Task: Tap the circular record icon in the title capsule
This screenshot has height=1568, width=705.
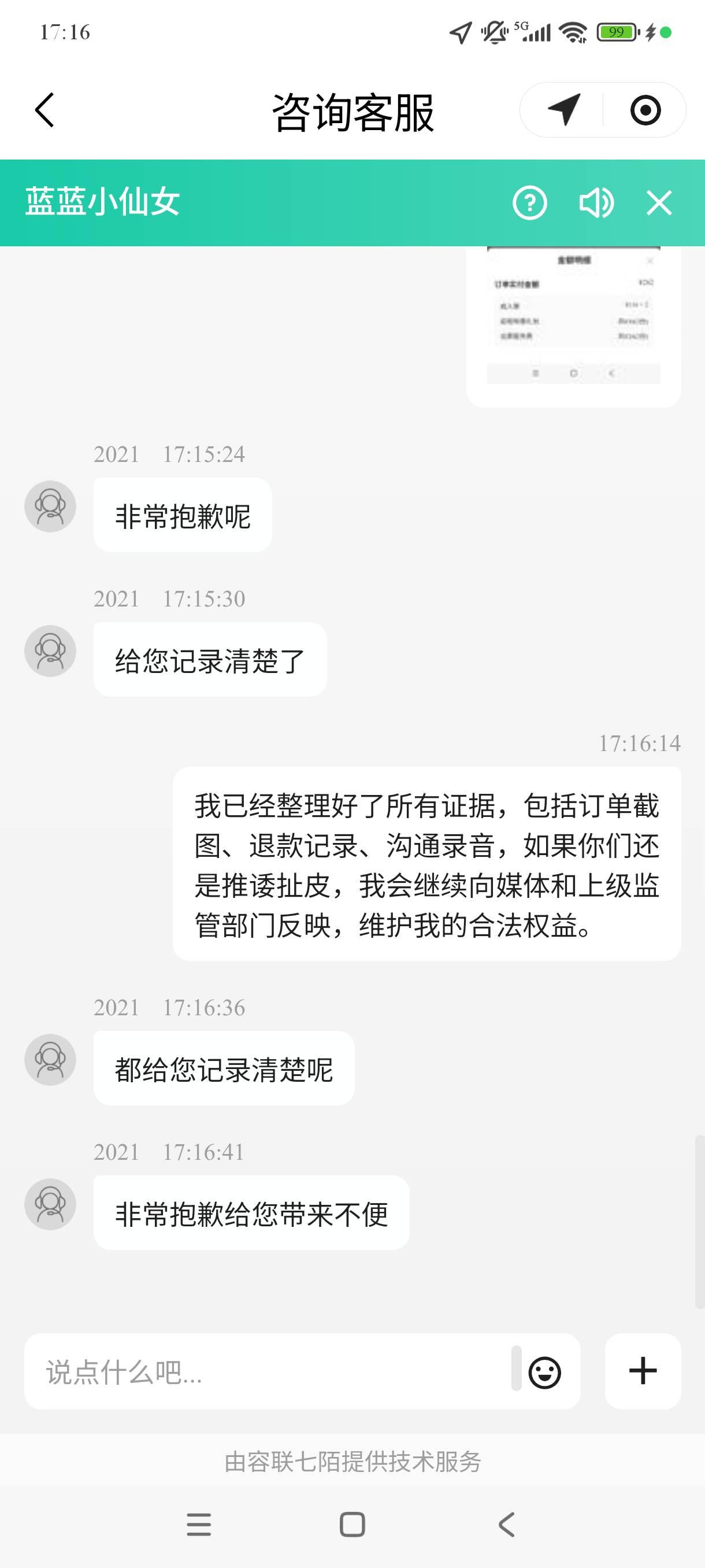Action: [x=645, y=110]
